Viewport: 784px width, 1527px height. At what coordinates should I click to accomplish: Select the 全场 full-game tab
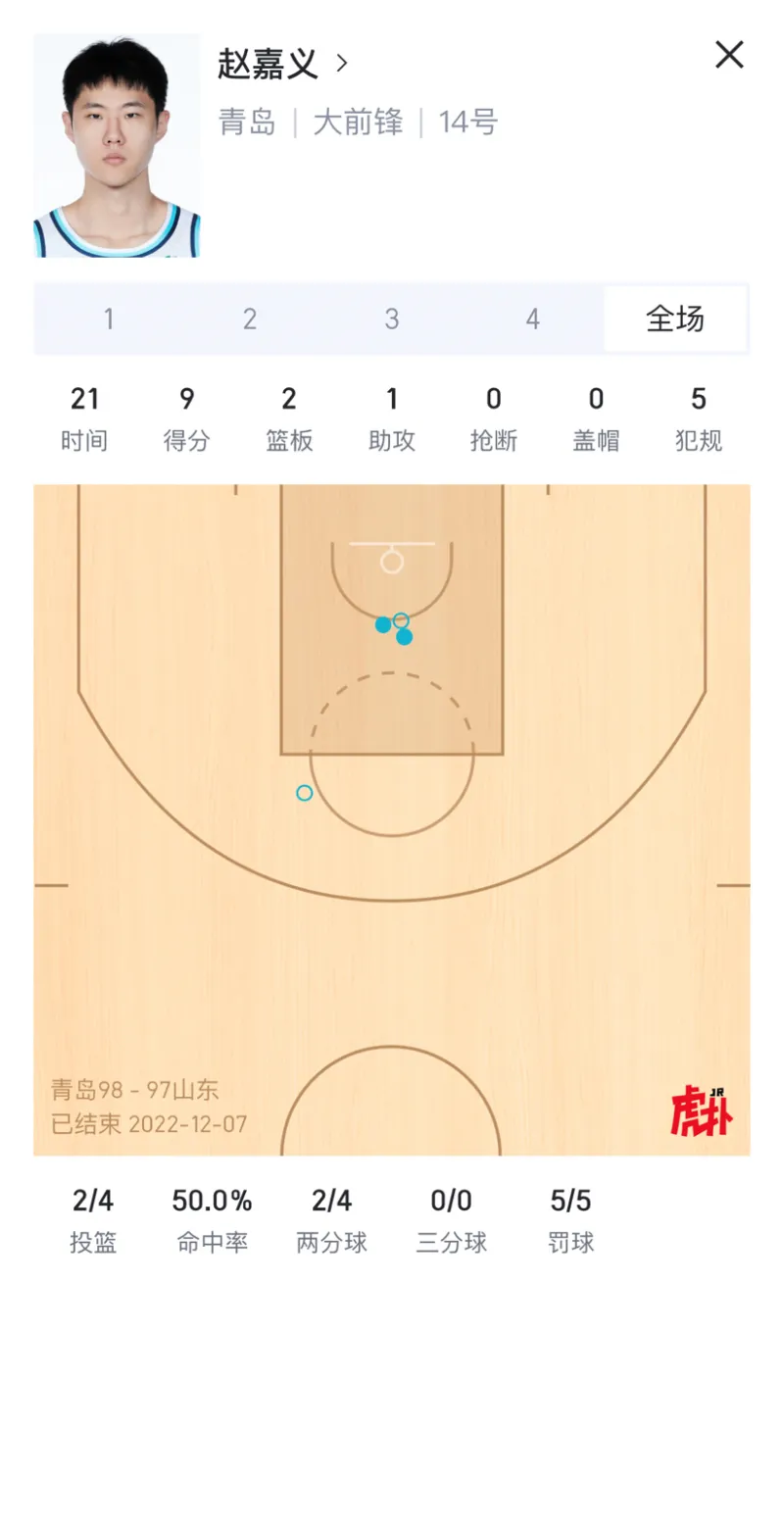(x=675, y=320)
